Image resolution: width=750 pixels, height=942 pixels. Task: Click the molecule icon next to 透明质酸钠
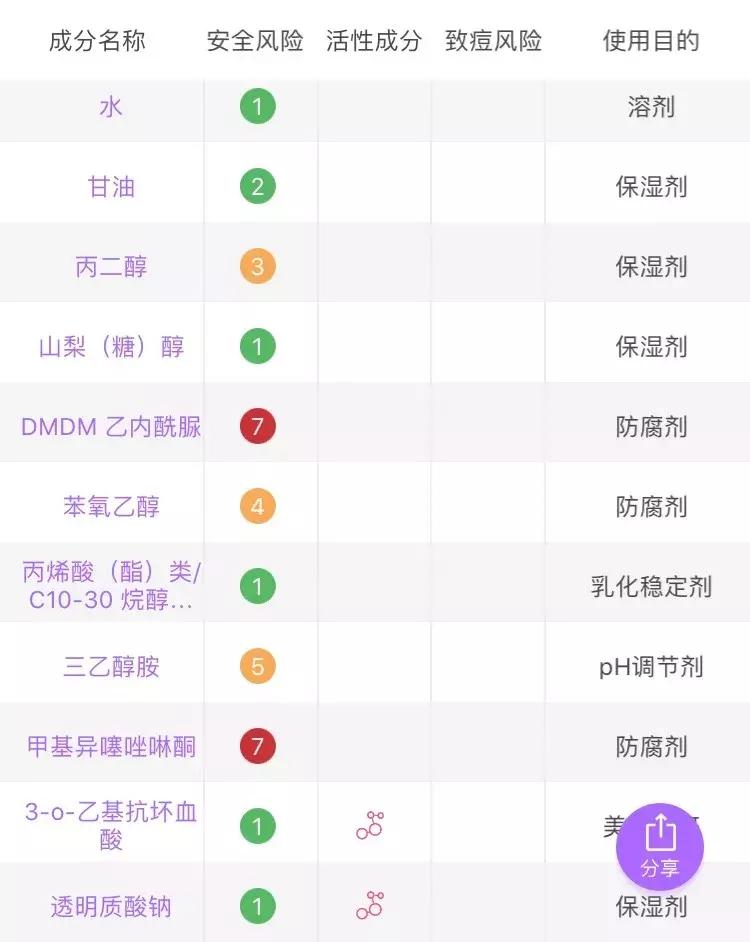pos(371,903)
